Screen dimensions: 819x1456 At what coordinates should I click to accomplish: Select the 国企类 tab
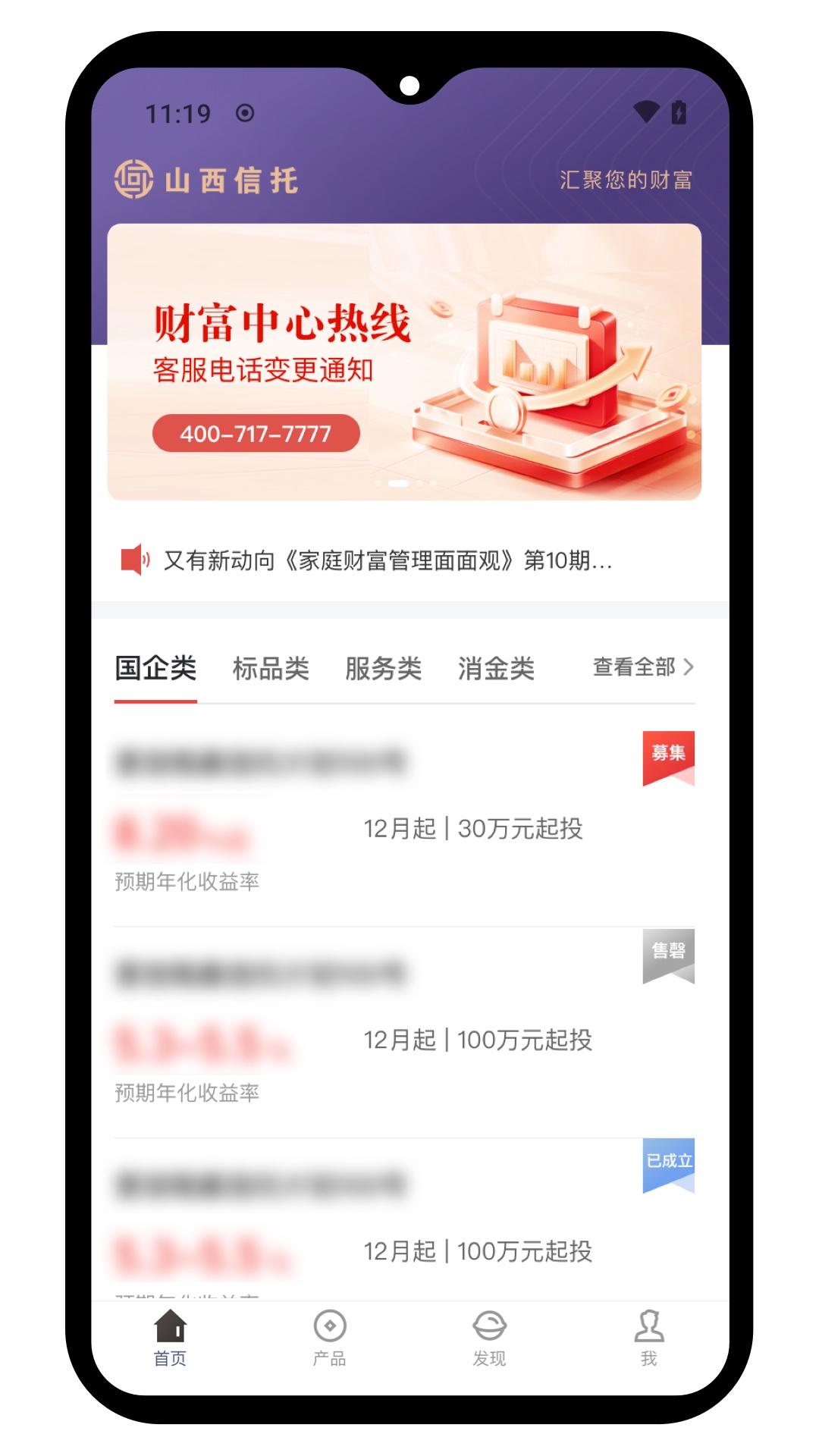point(155,668)
